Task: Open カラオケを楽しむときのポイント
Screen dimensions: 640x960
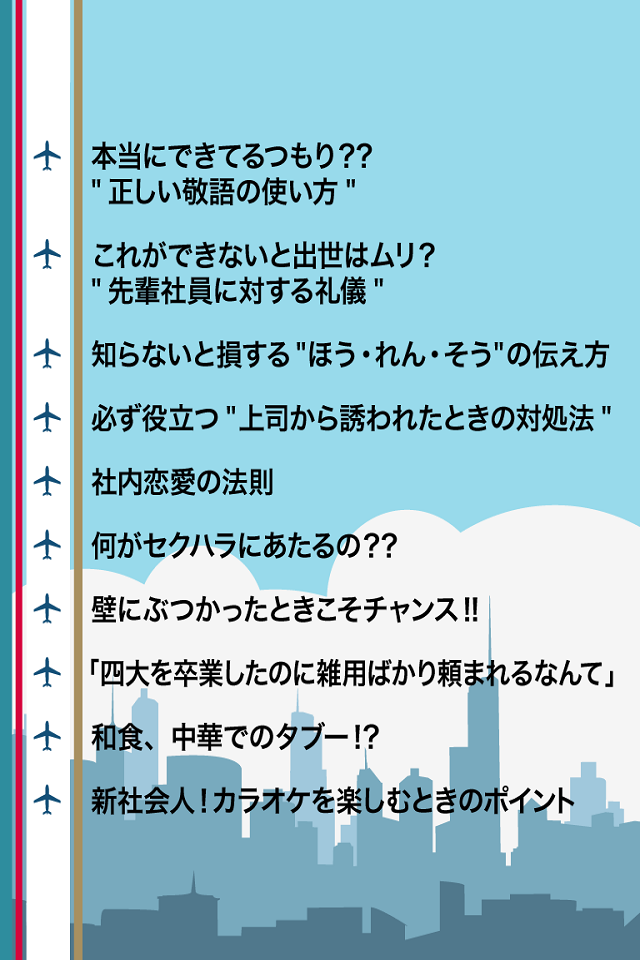Action: (x=332, y=800)
